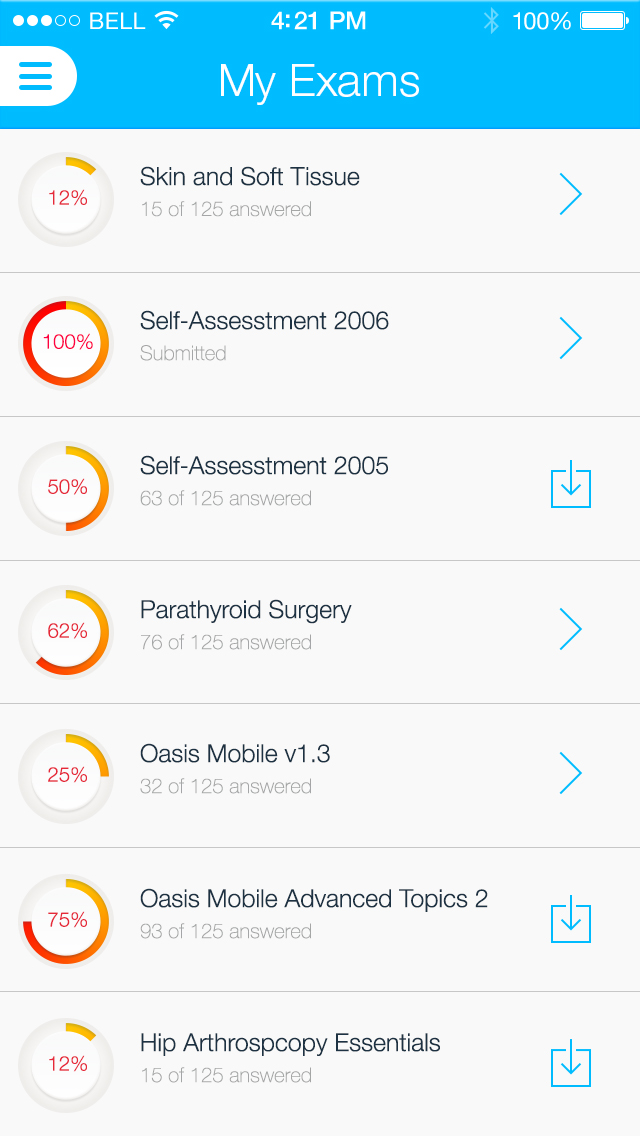The width and height of the screenshot is (640, 1136).
Task: Open the Parathyroid Surgery exam
Action: tap(570, 628)
